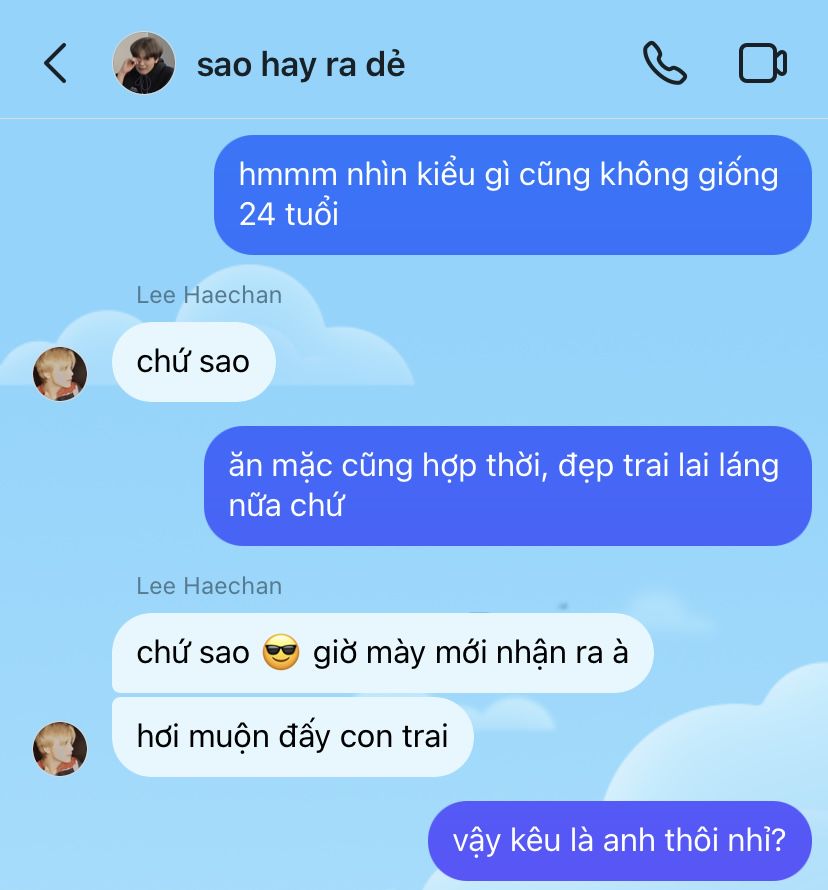Open Lee Haechan's avatar beside hơi muộn message
This screenshot has height=890, width=828.
click(60, 748)
